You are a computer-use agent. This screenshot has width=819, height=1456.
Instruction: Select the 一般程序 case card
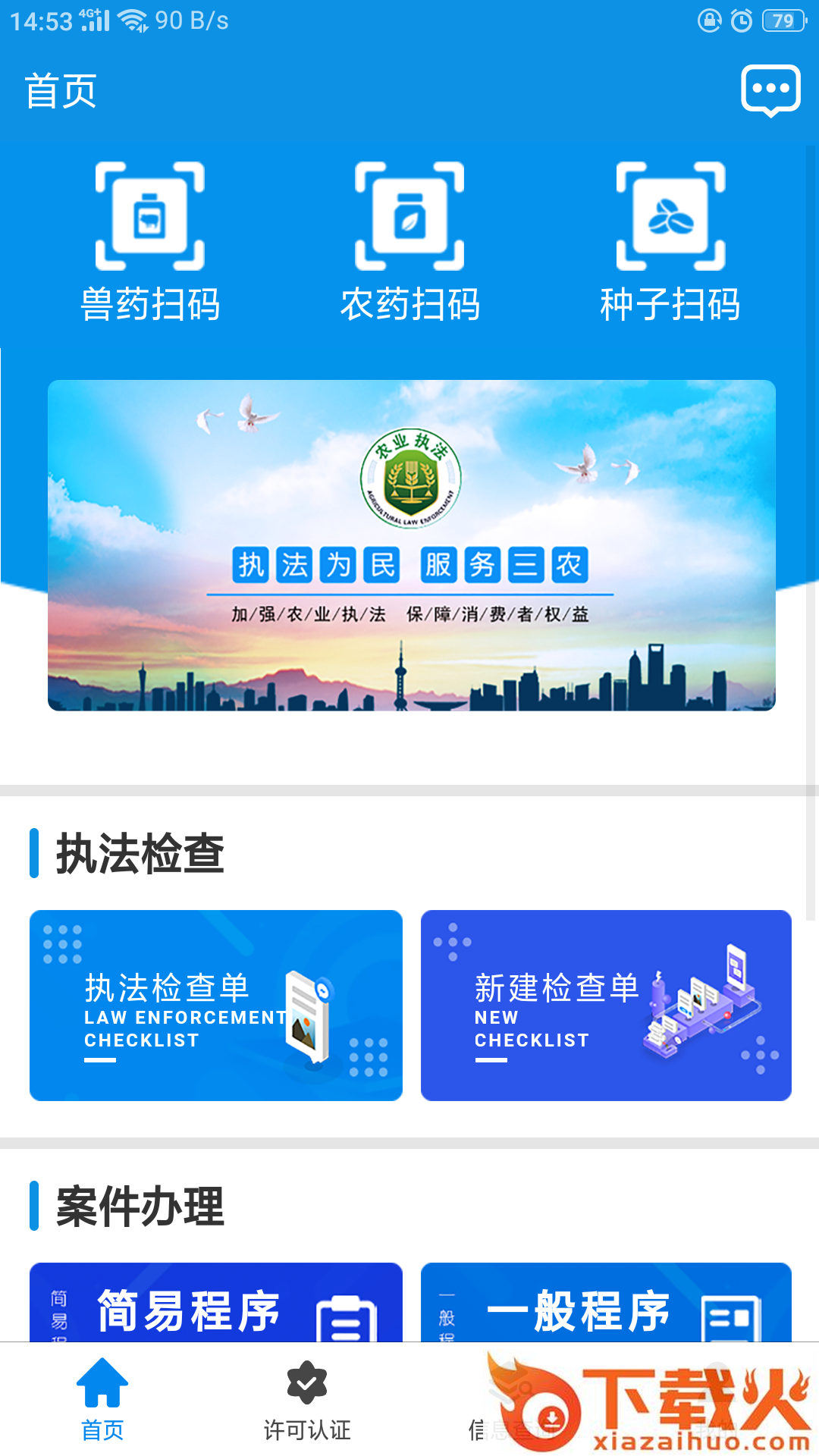[606, 1304]
